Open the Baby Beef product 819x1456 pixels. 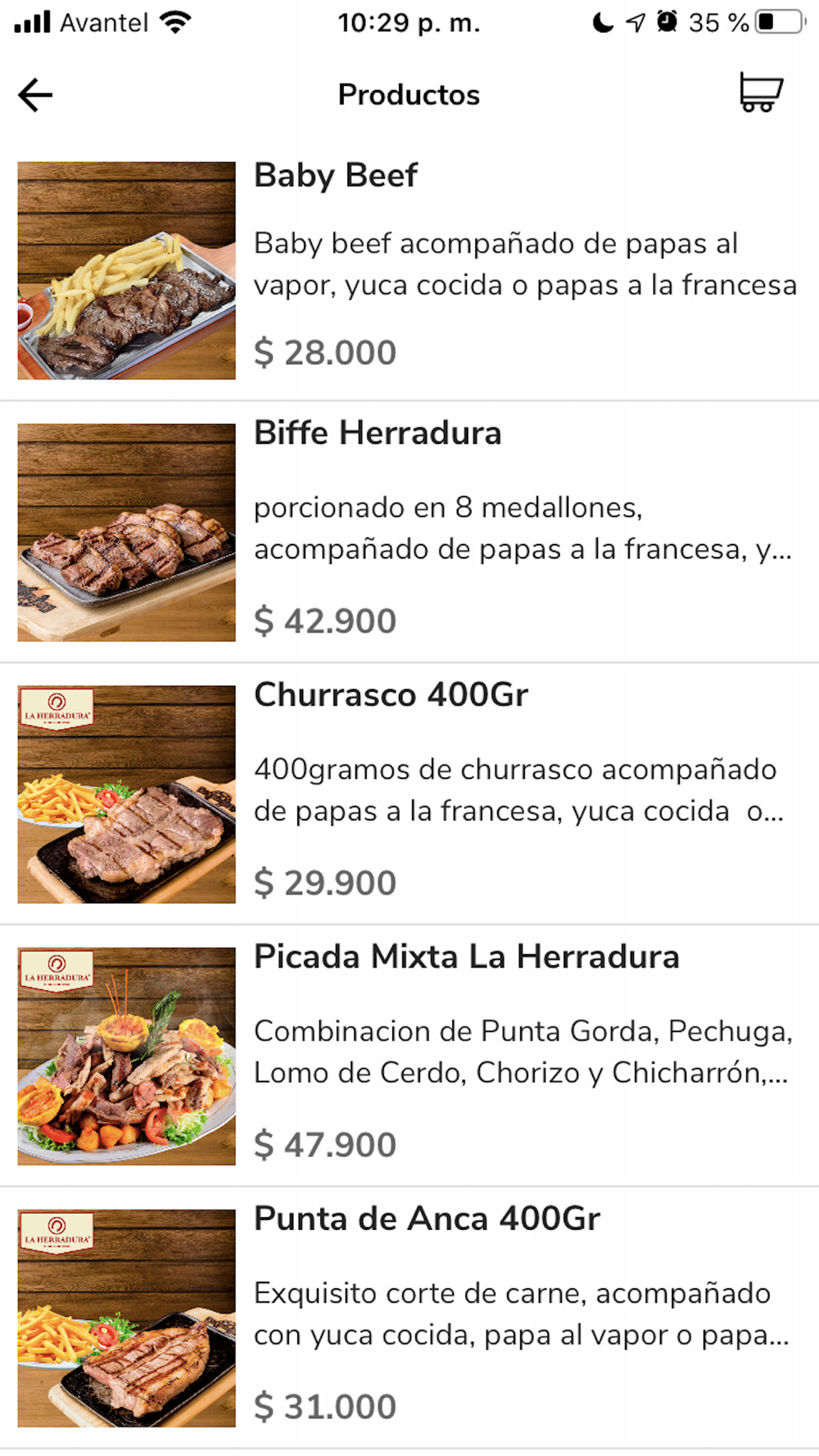(409, 270)
